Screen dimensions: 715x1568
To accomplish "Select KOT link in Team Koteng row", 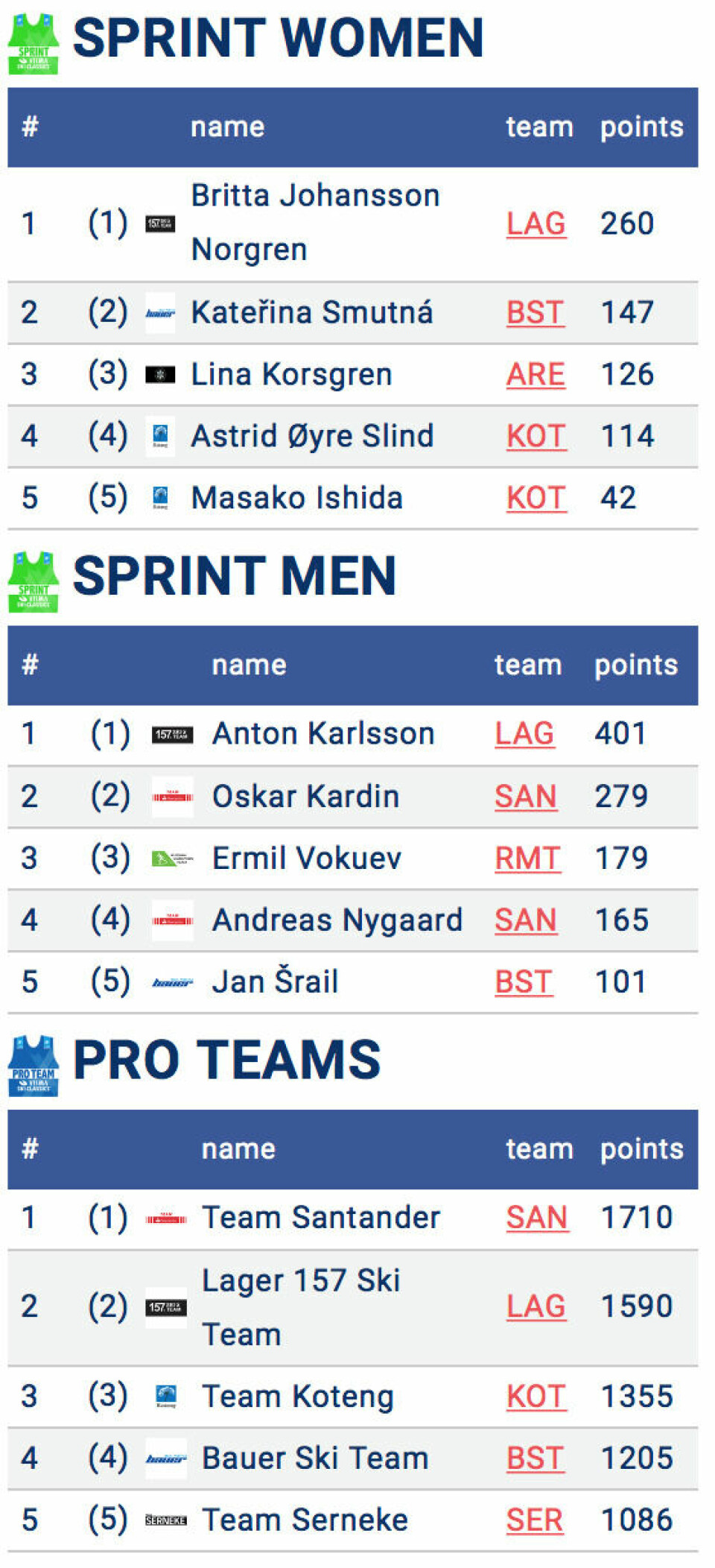I will coord(536,1396).
